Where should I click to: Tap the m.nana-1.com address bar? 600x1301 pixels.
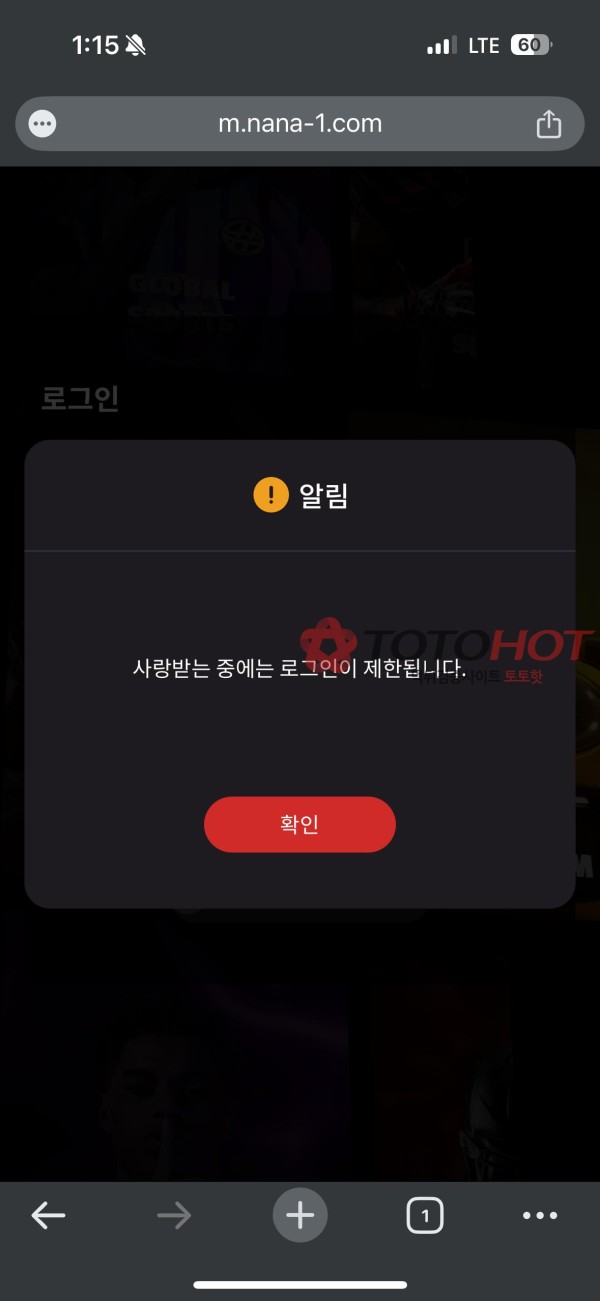(300, 124)
